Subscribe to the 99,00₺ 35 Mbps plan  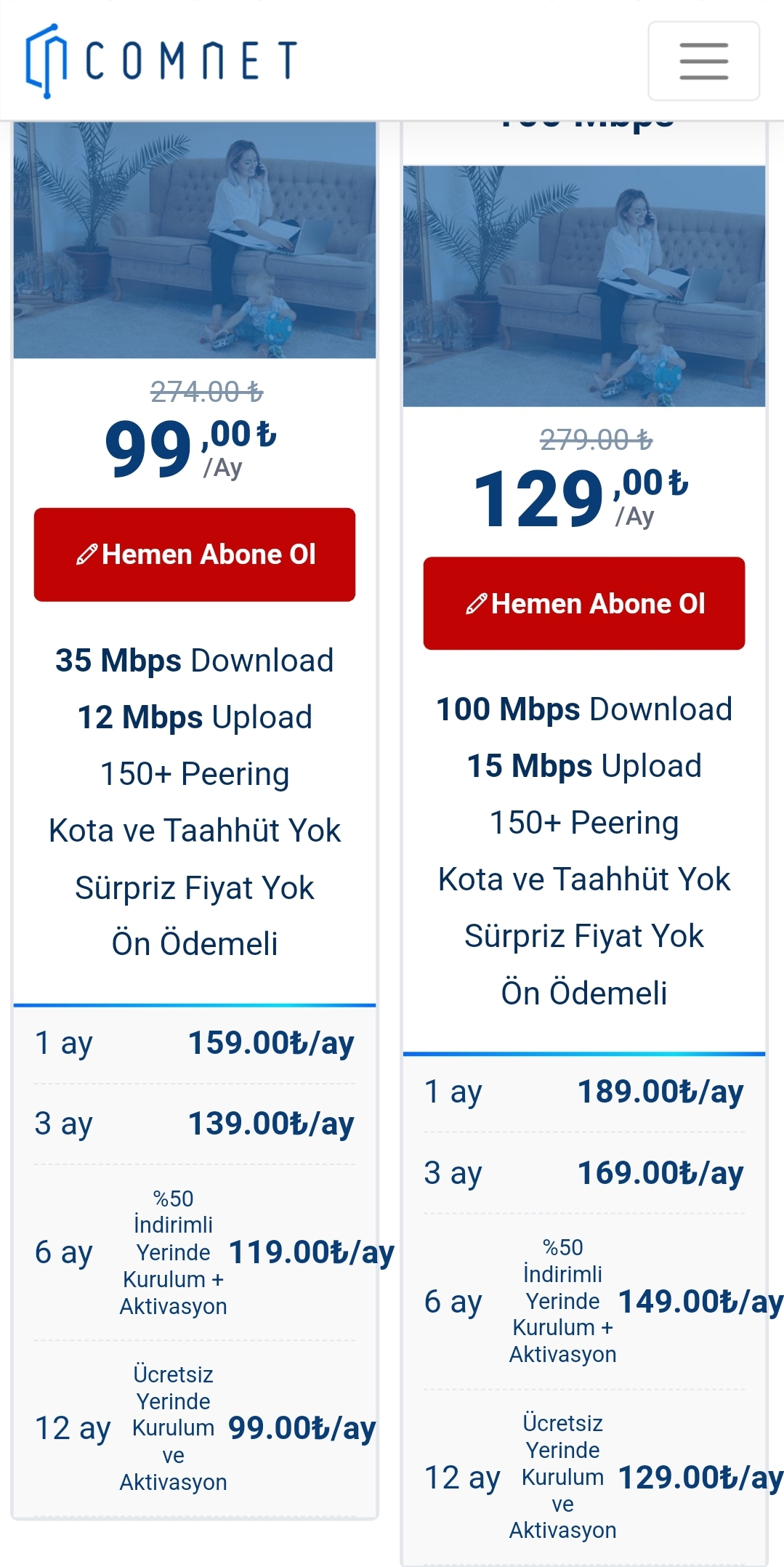click(195, 555)
